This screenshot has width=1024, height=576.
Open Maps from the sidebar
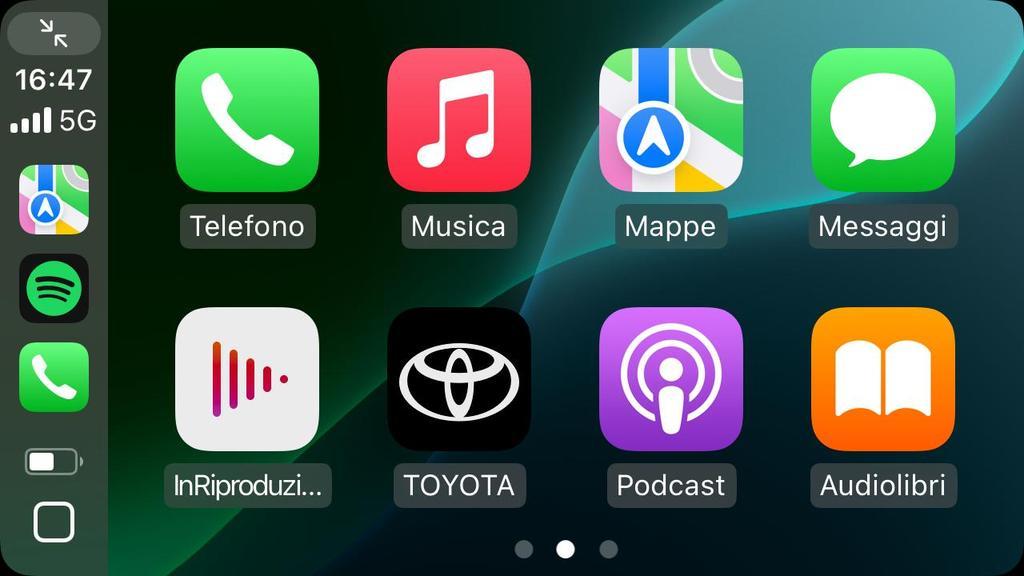tap(54, 200)
